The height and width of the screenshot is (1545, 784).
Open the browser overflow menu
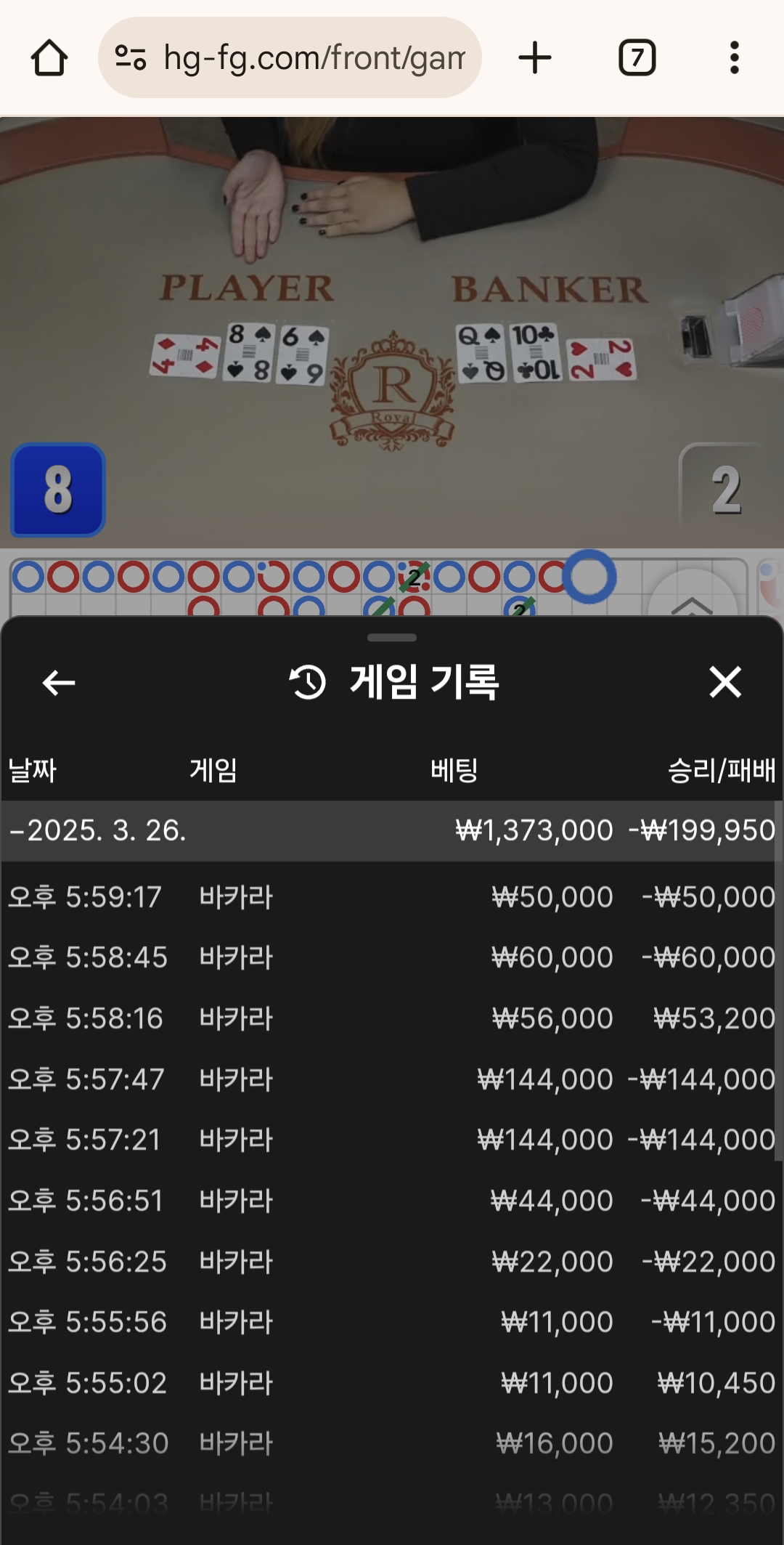pos(734,58)
